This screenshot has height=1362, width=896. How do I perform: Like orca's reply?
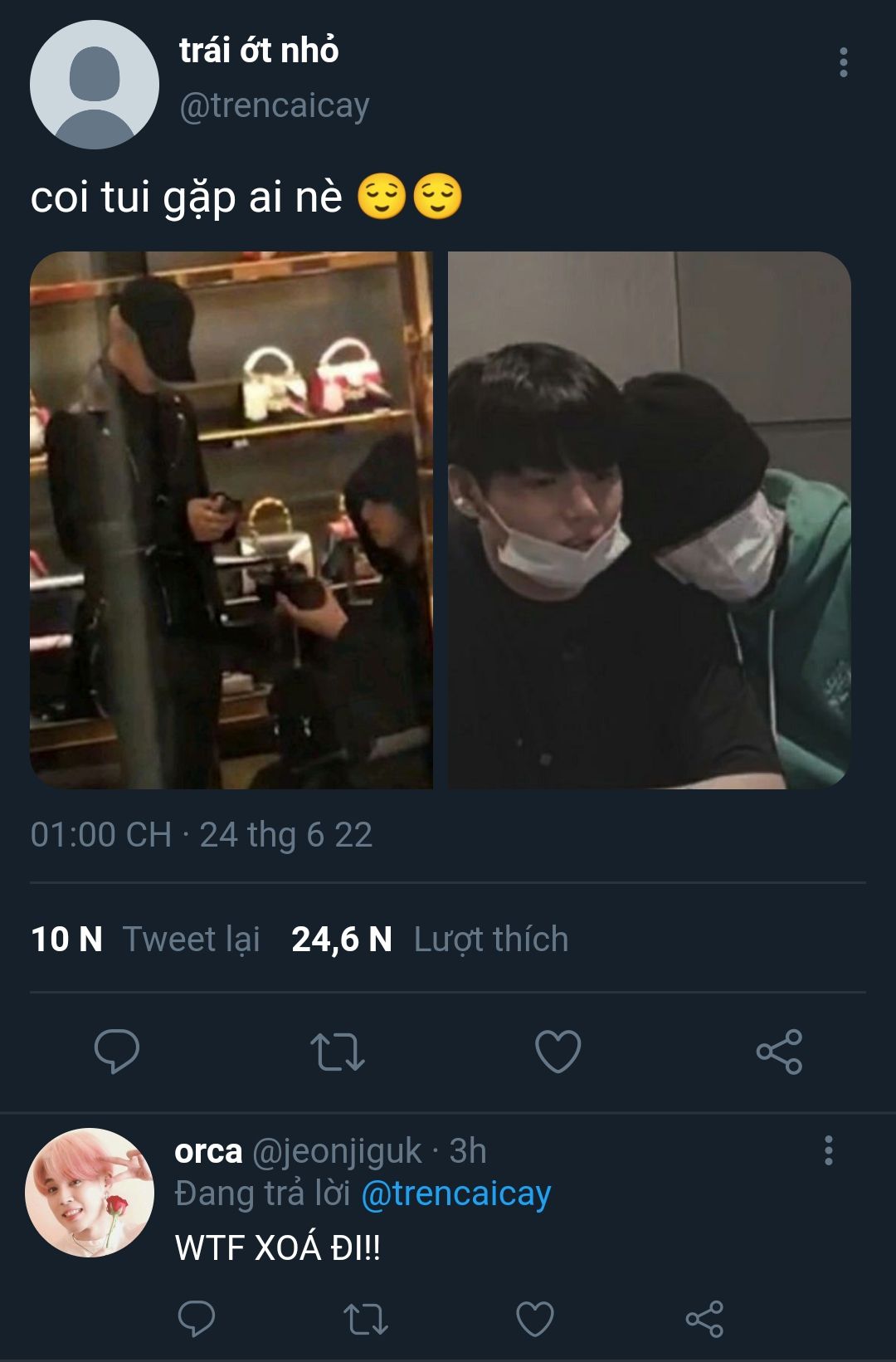(x=535, y=1318)
